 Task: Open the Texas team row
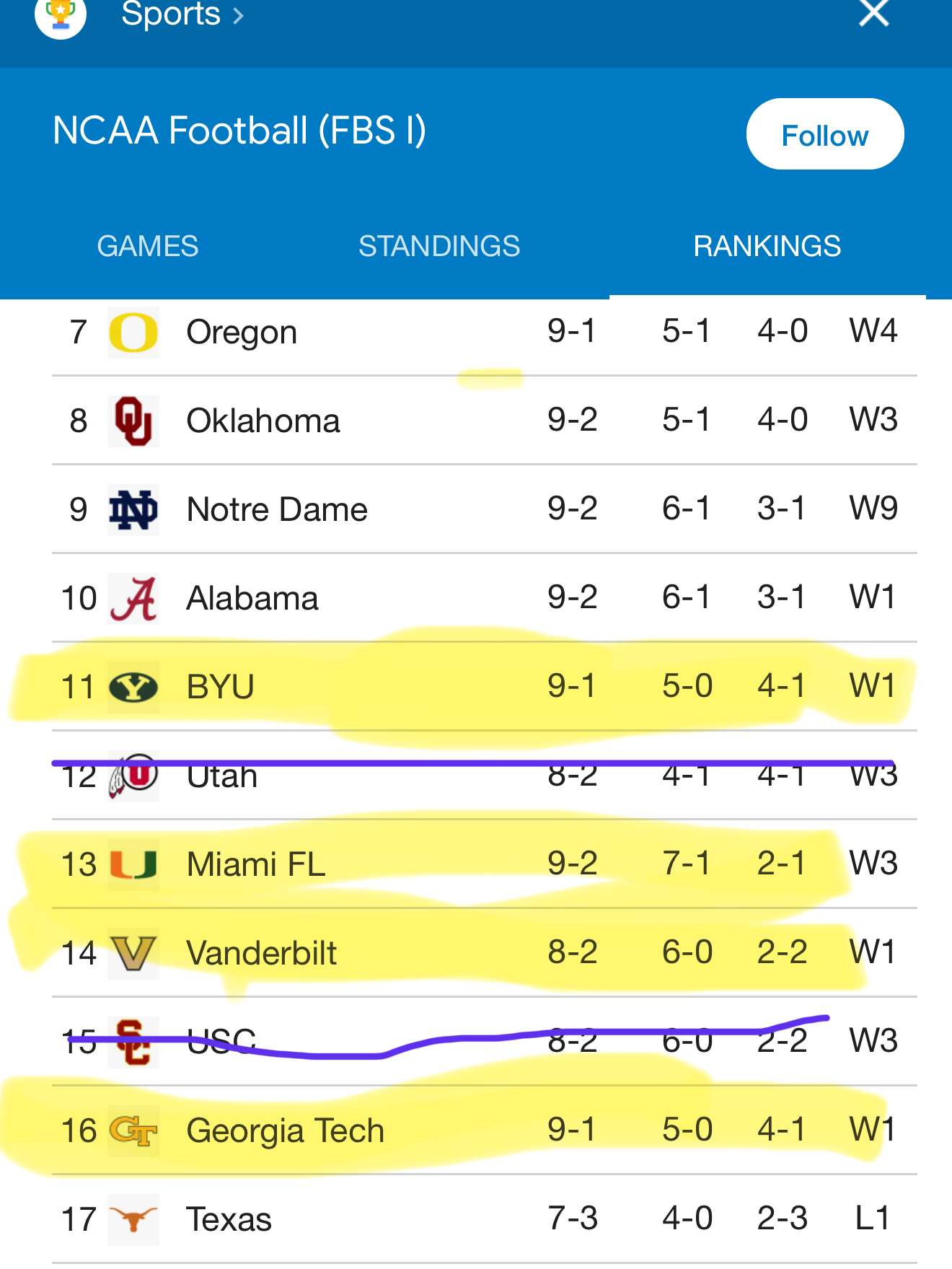tap(229, 1219)
